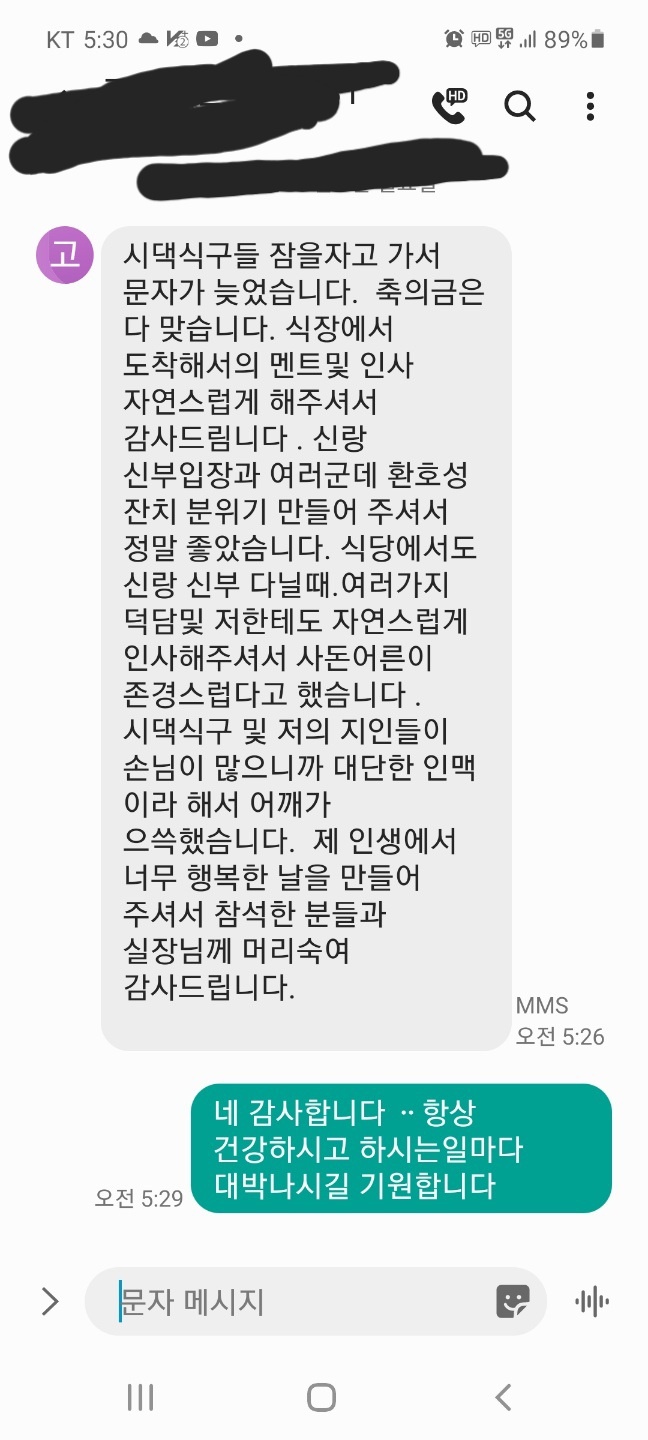The image size is (648, 1440).
Task: Go back with the system back button
Action: [504, 1397]
